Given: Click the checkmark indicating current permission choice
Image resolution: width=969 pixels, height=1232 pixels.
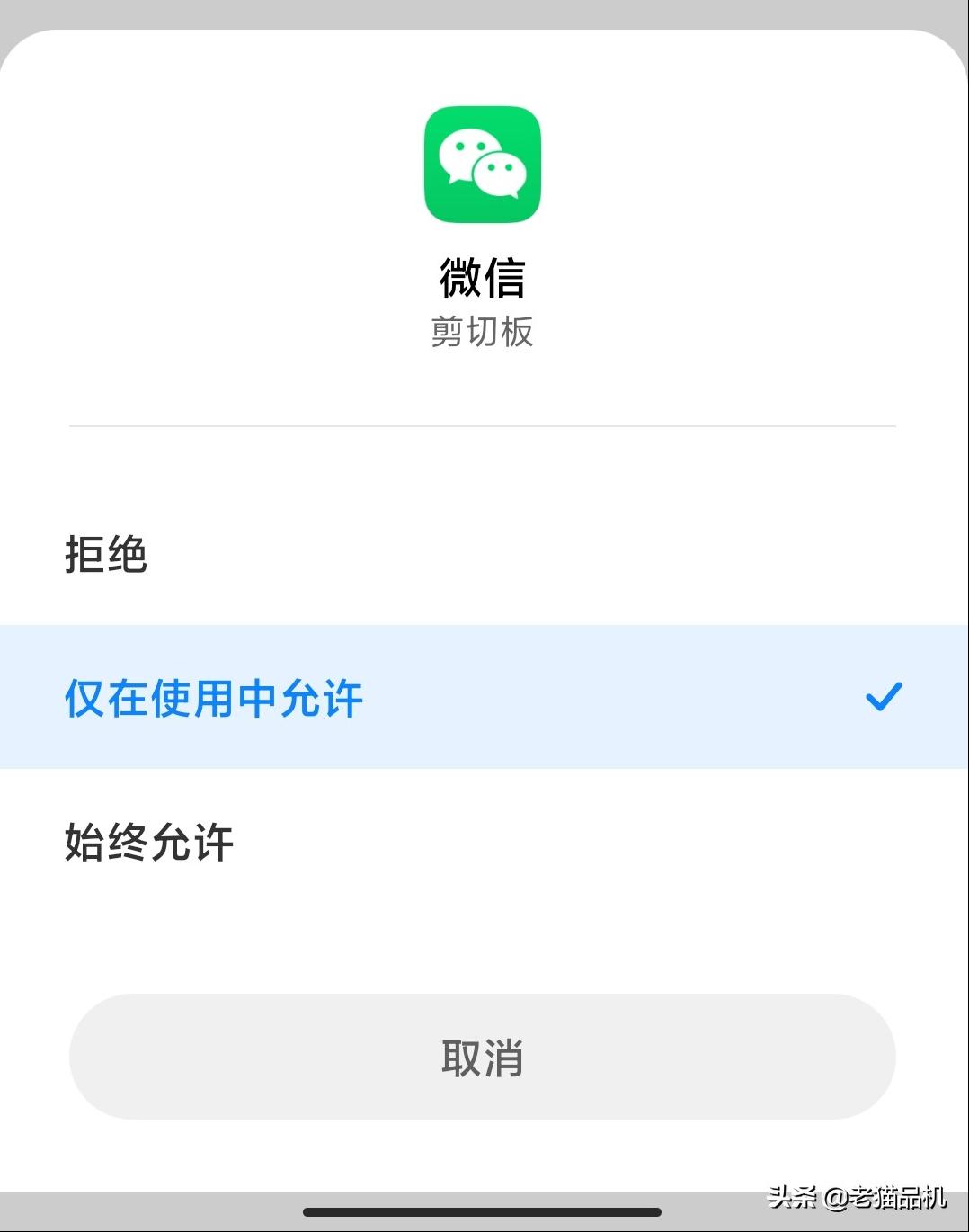Looking at the screenshot, I should pos(886,697).
